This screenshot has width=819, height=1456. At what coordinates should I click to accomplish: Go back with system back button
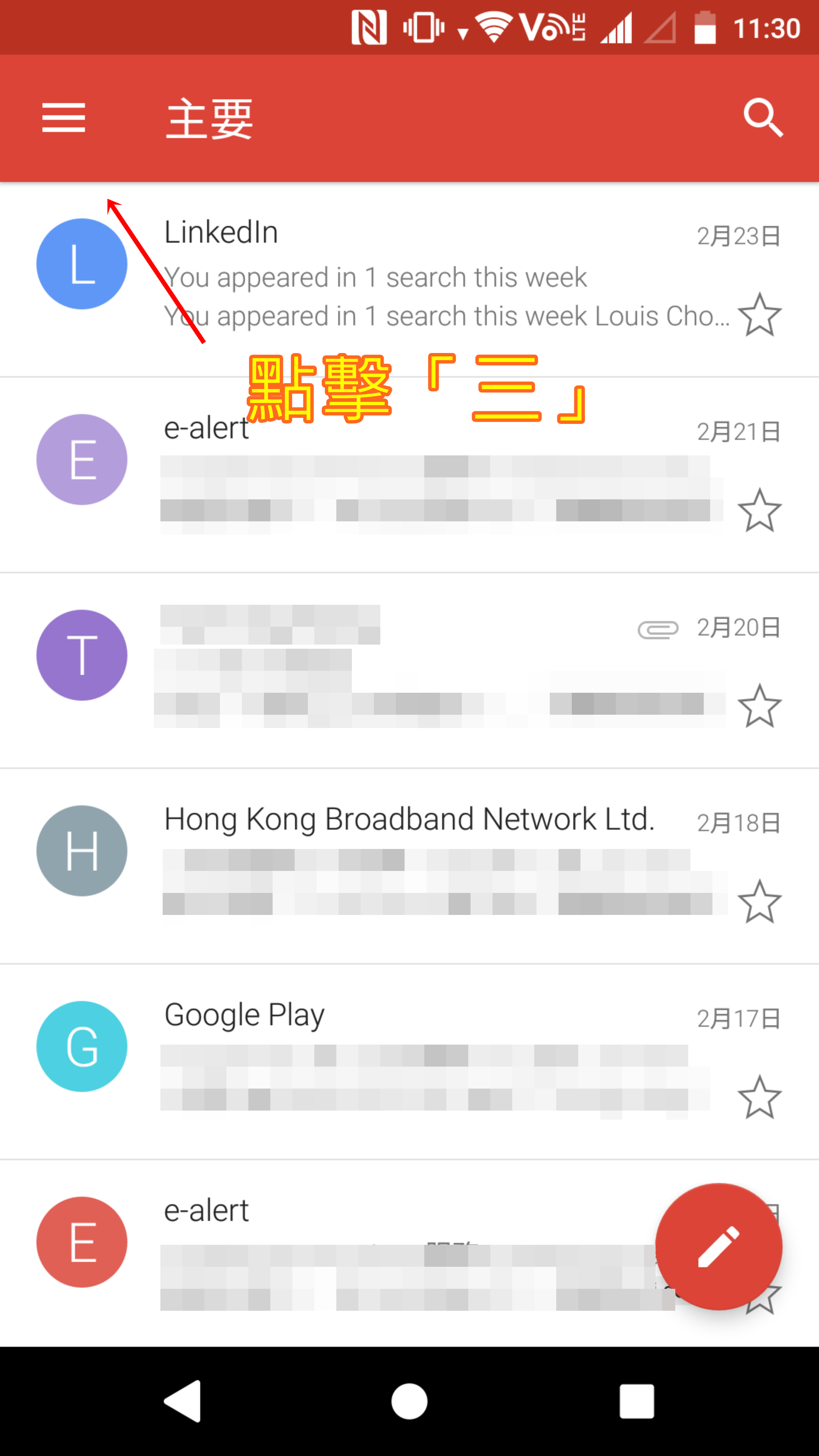183,1401
